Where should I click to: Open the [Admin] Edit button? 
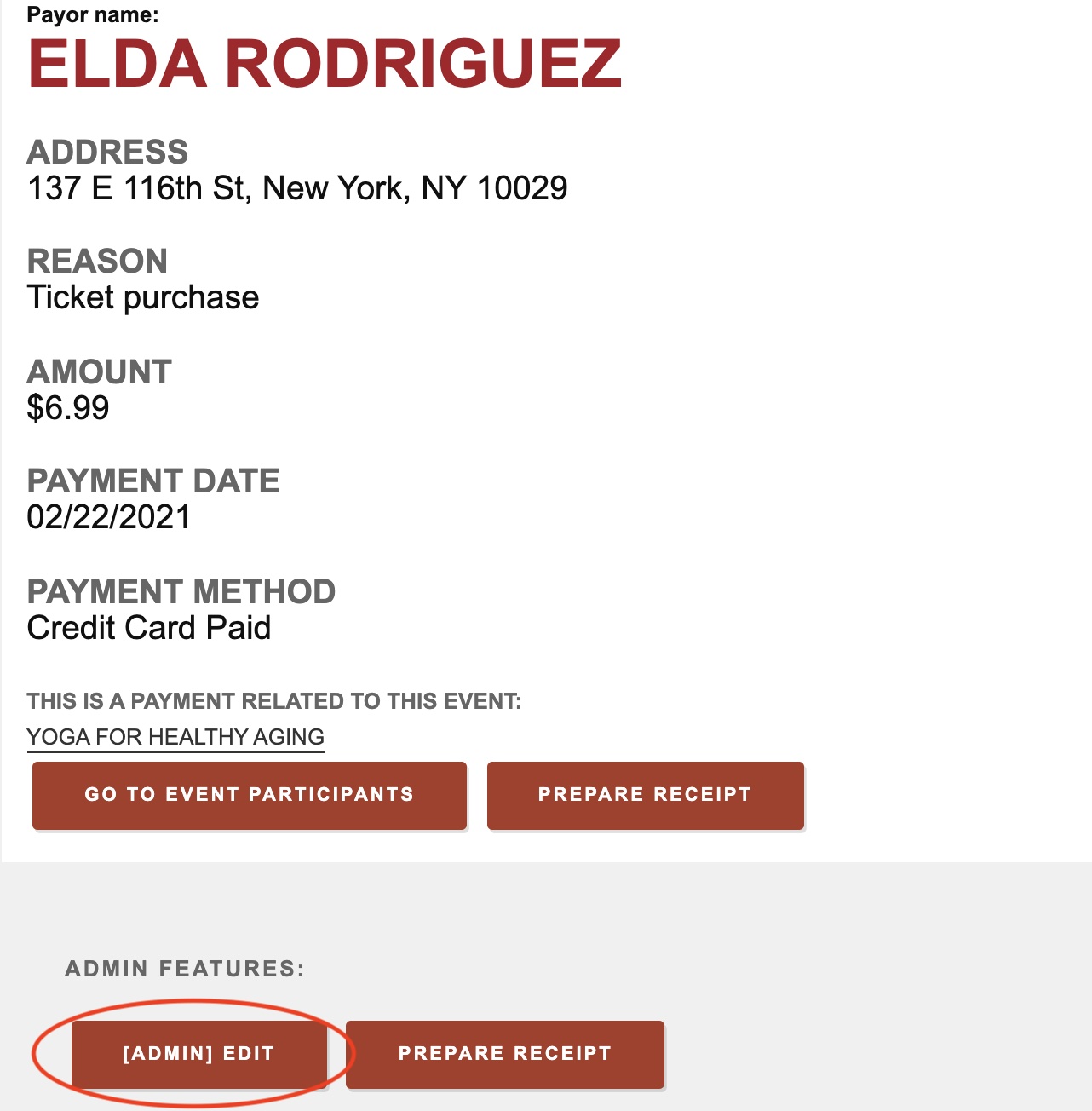(x=199, y=1054)
